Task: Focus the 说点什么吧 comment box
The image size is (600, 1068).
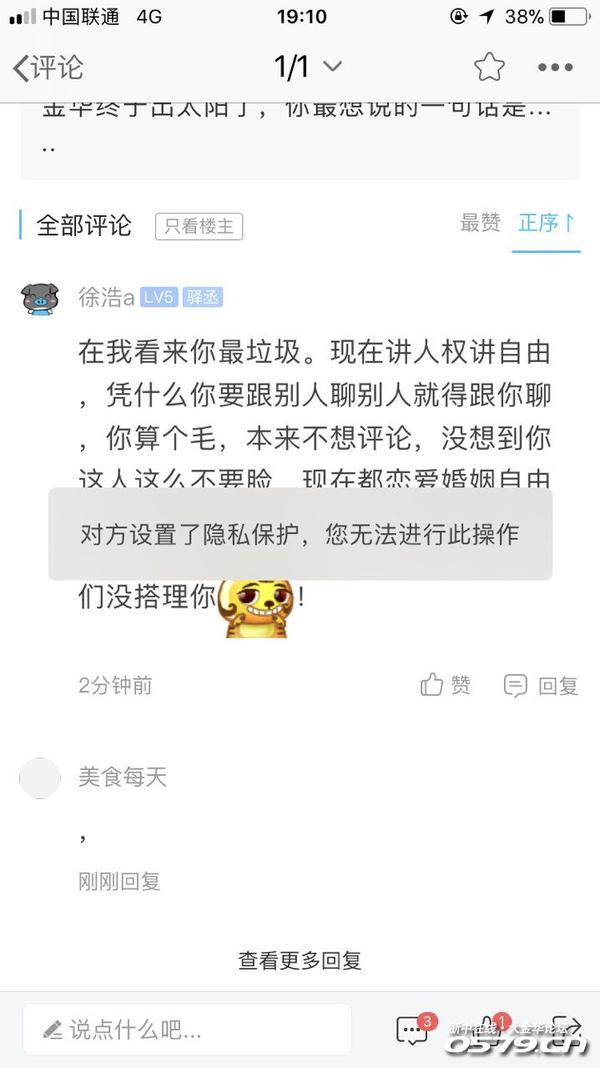Action: point(187,1029)
